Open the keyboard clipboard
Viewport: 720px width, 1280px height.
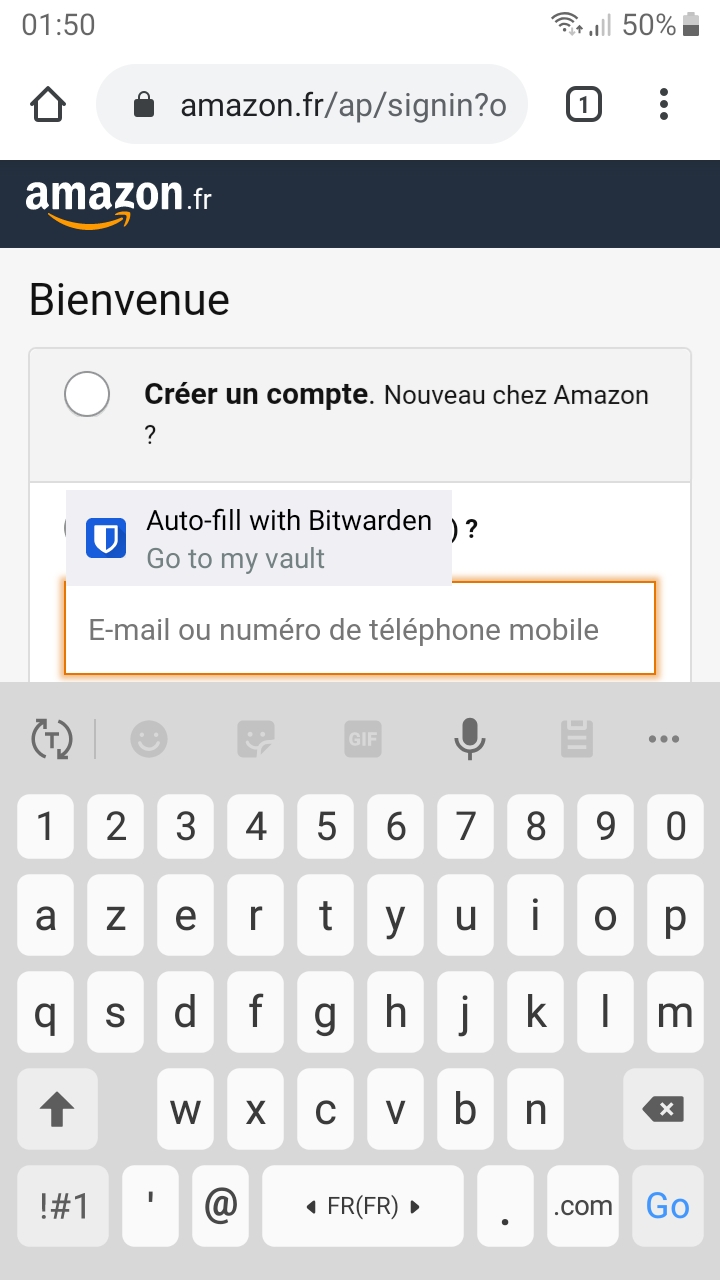(576, 740)
